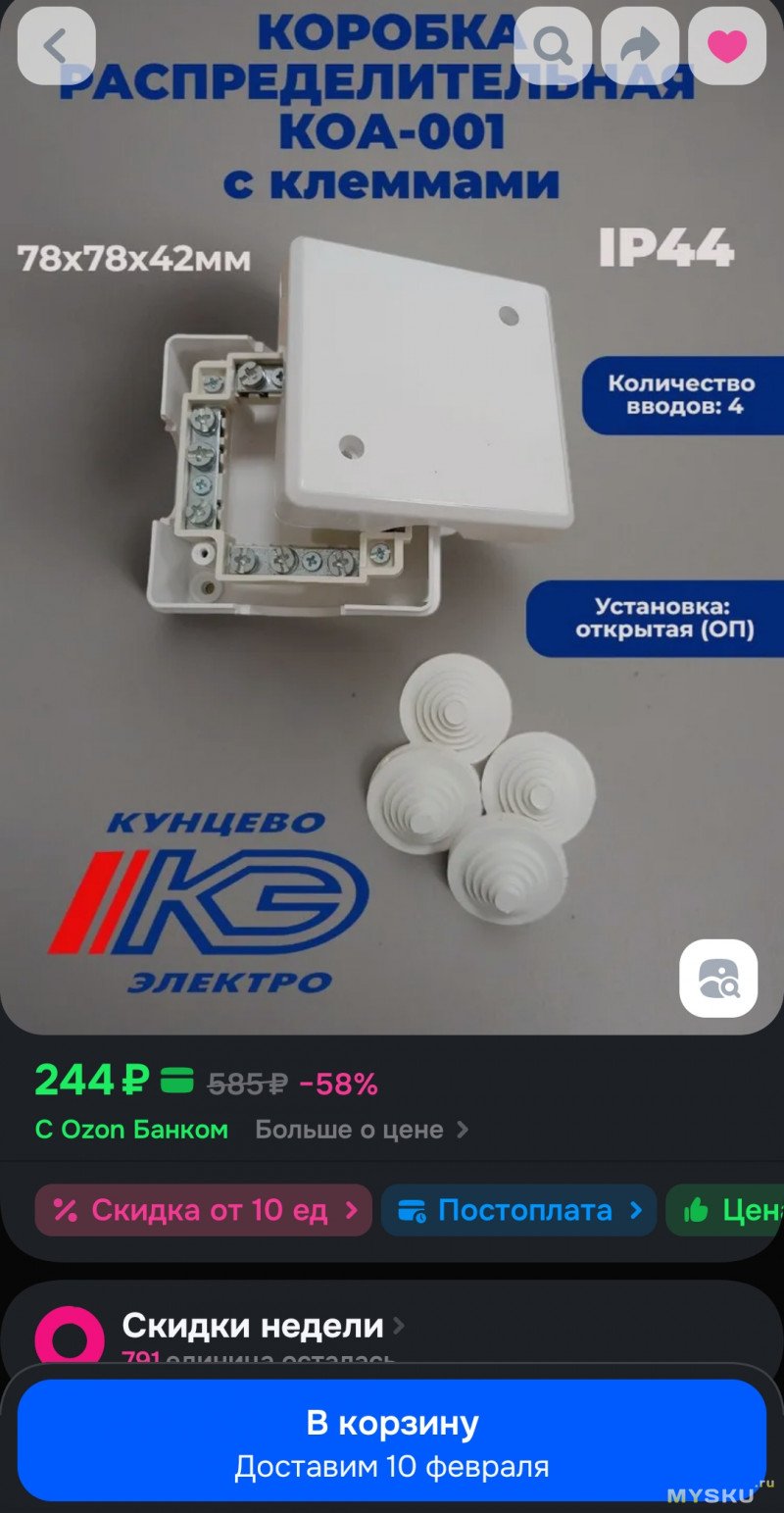Remove product from favorites via heart icon

click(726, 46)
